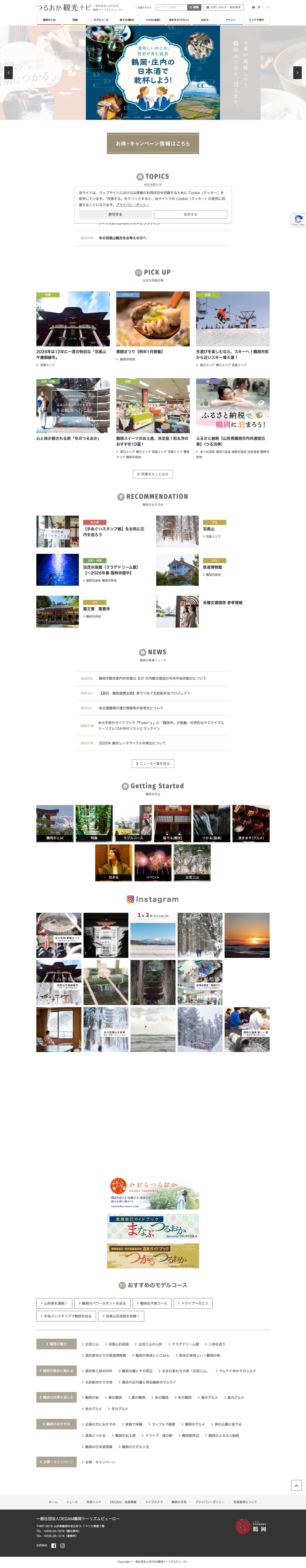Decline cookies with the 拒否する button
The height and width of the screenshot is (1568, 306).
coord(190,214)
